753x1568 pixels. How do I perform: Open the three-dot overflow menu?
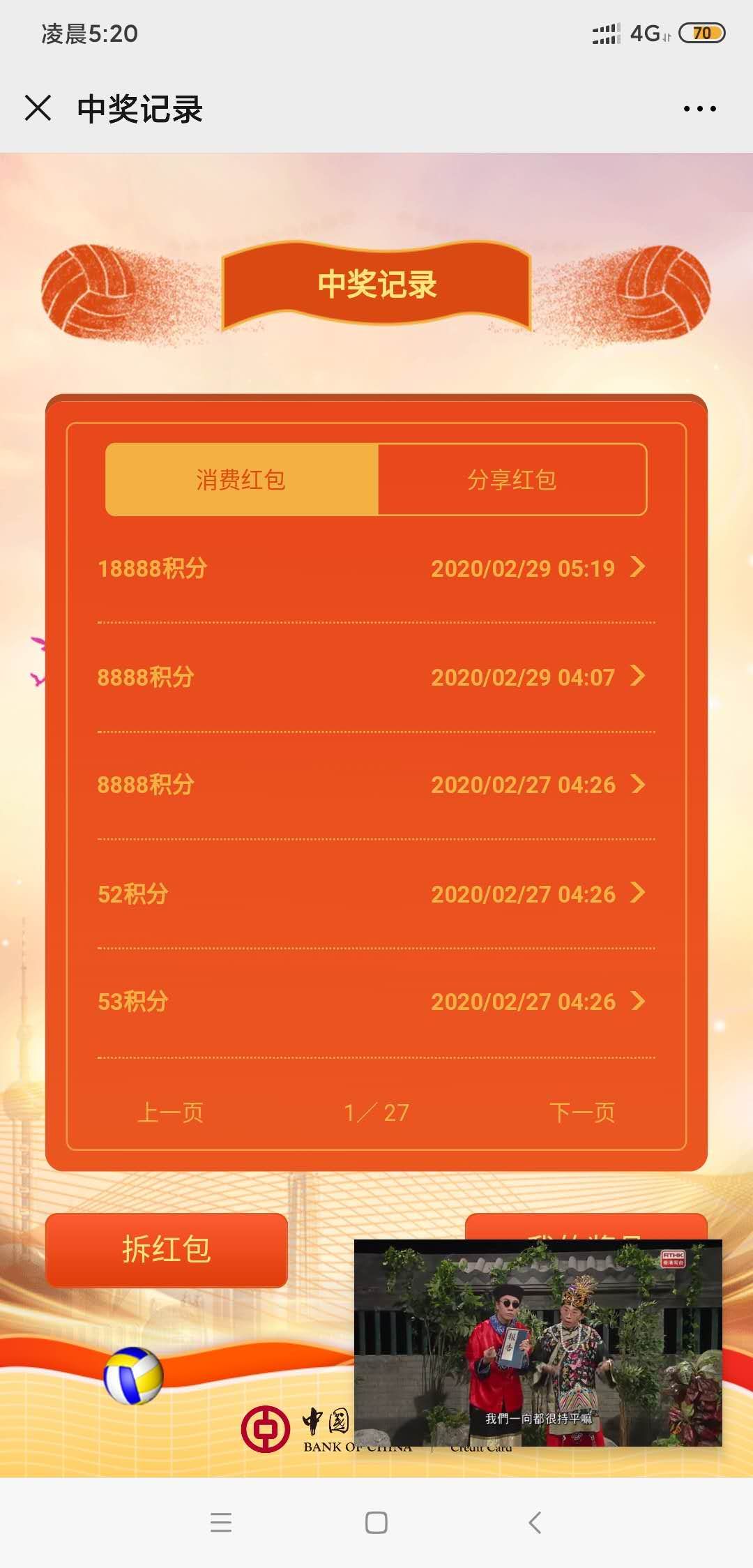pos(699,109)
